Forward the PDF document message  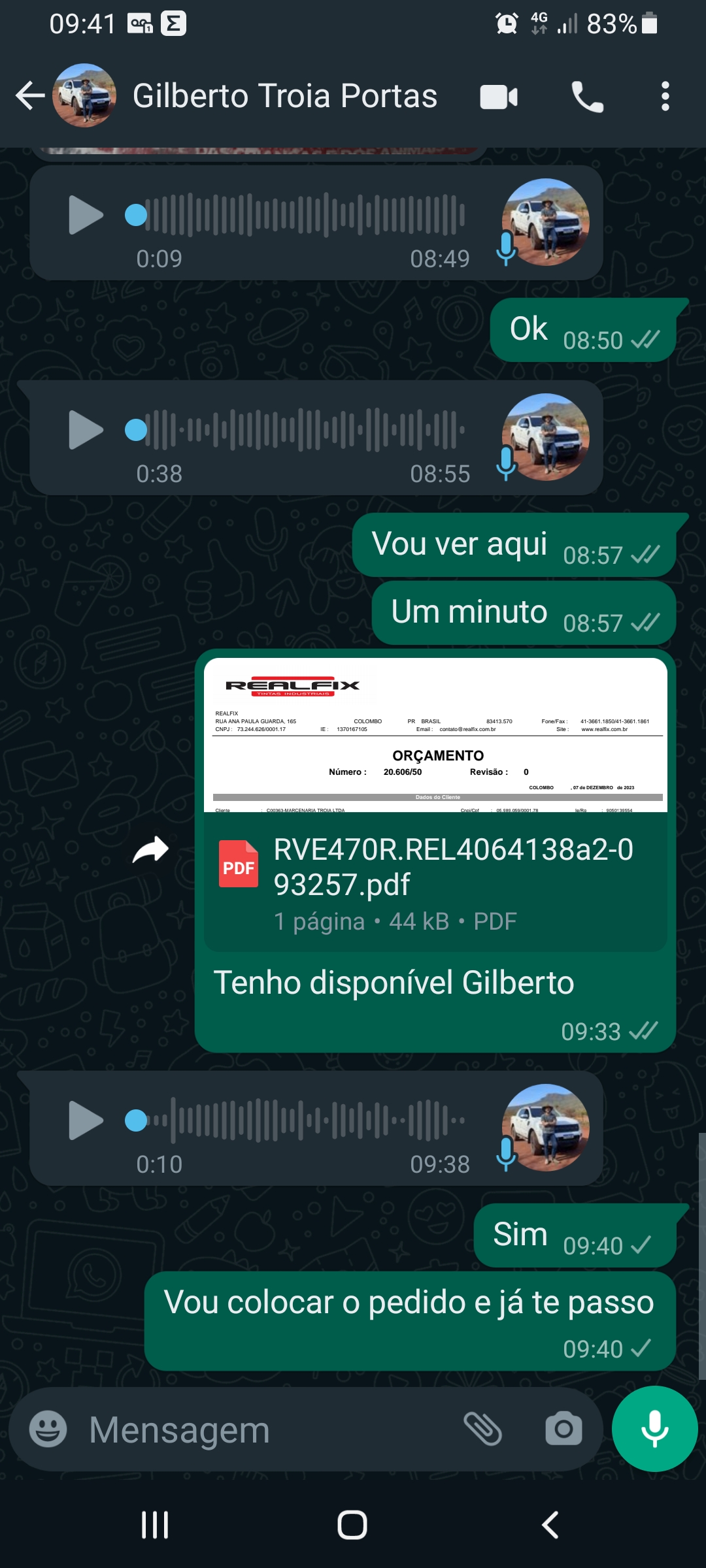click(x=150, y=850)
